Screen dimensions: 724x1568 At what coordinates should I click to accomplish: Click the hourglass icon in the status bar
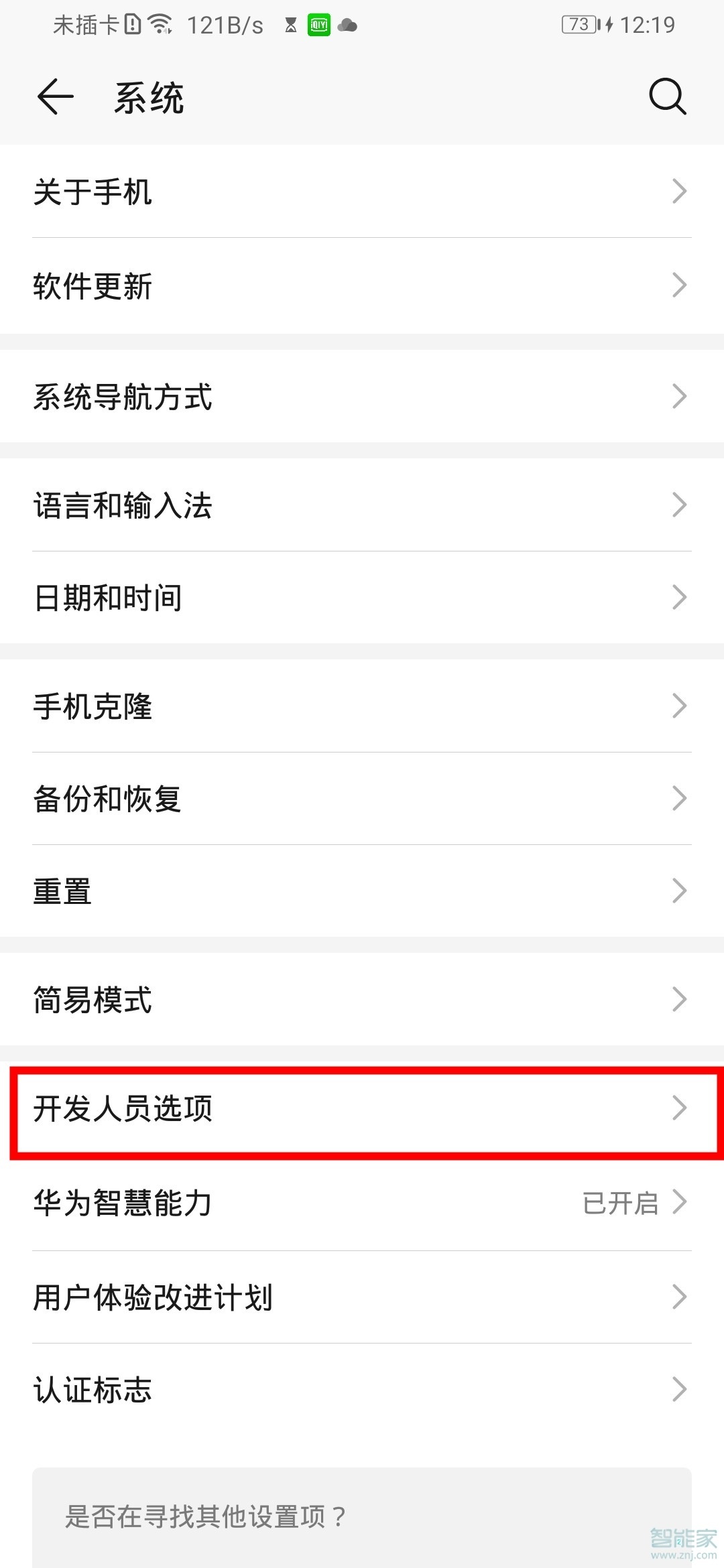pos(290,25)
